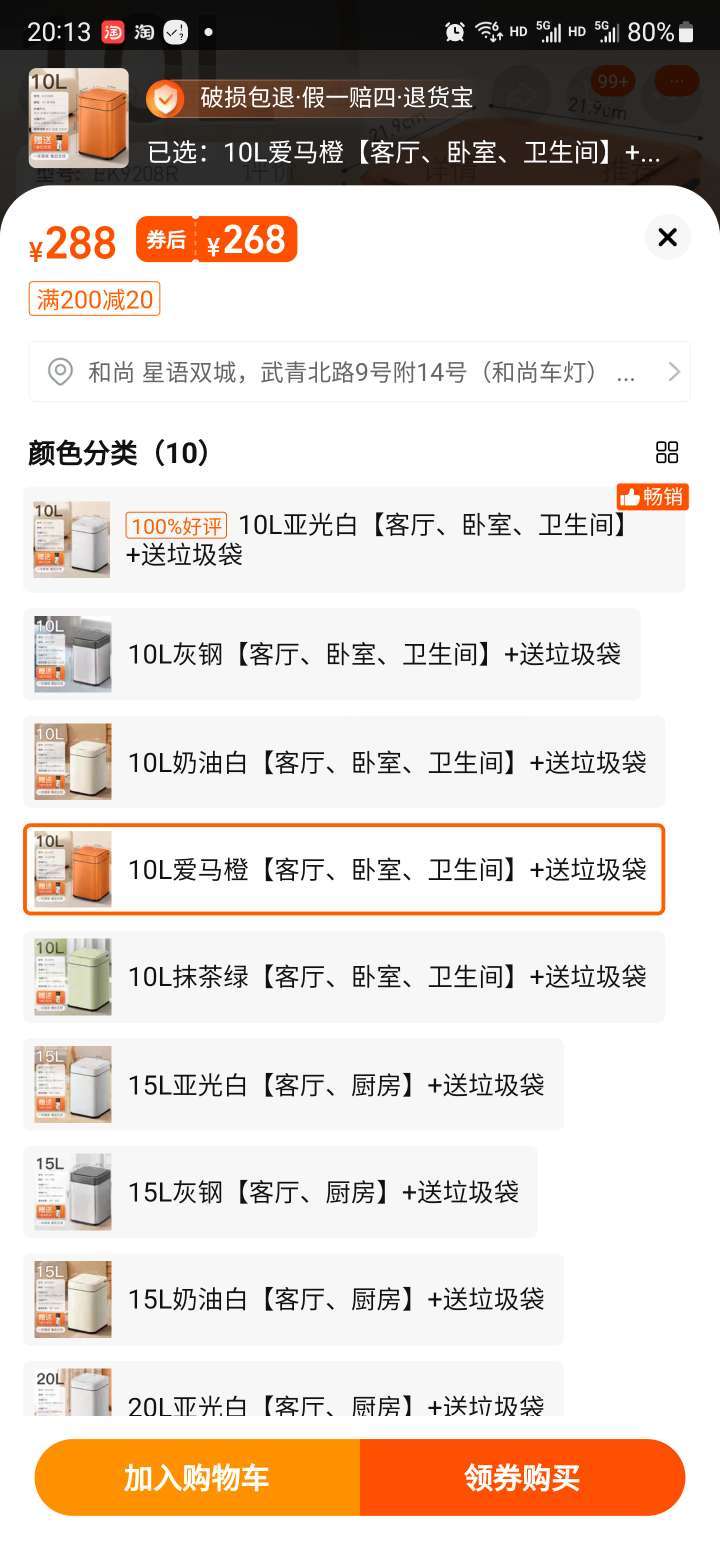Viewport: 720px width, 1544px height.
Task: Open the 满200减20 coupon tag
Action: click(x=95, y=299)
